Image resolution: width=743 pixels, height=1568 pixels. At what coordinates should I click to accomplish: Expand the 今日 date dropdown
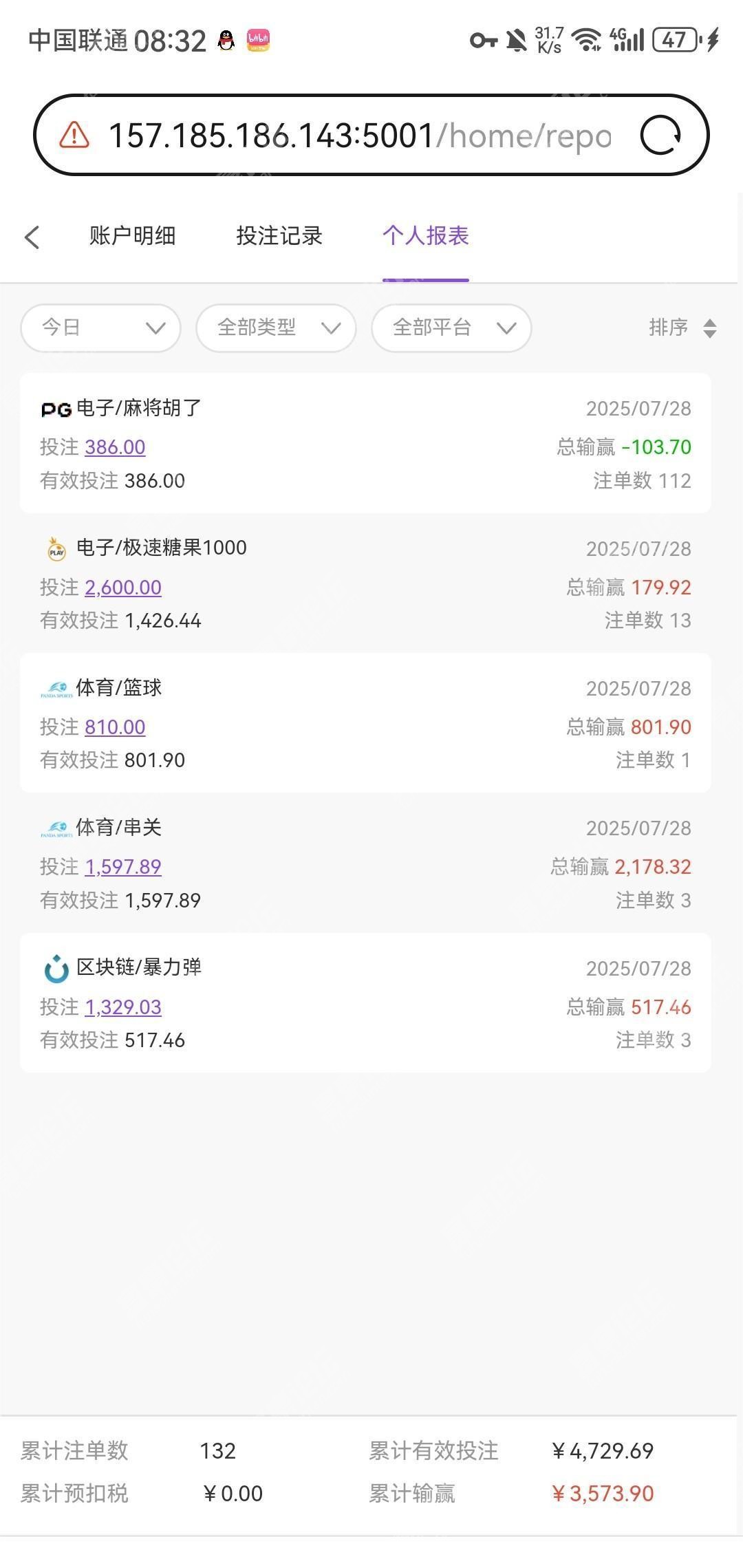[x=101, y=328]
